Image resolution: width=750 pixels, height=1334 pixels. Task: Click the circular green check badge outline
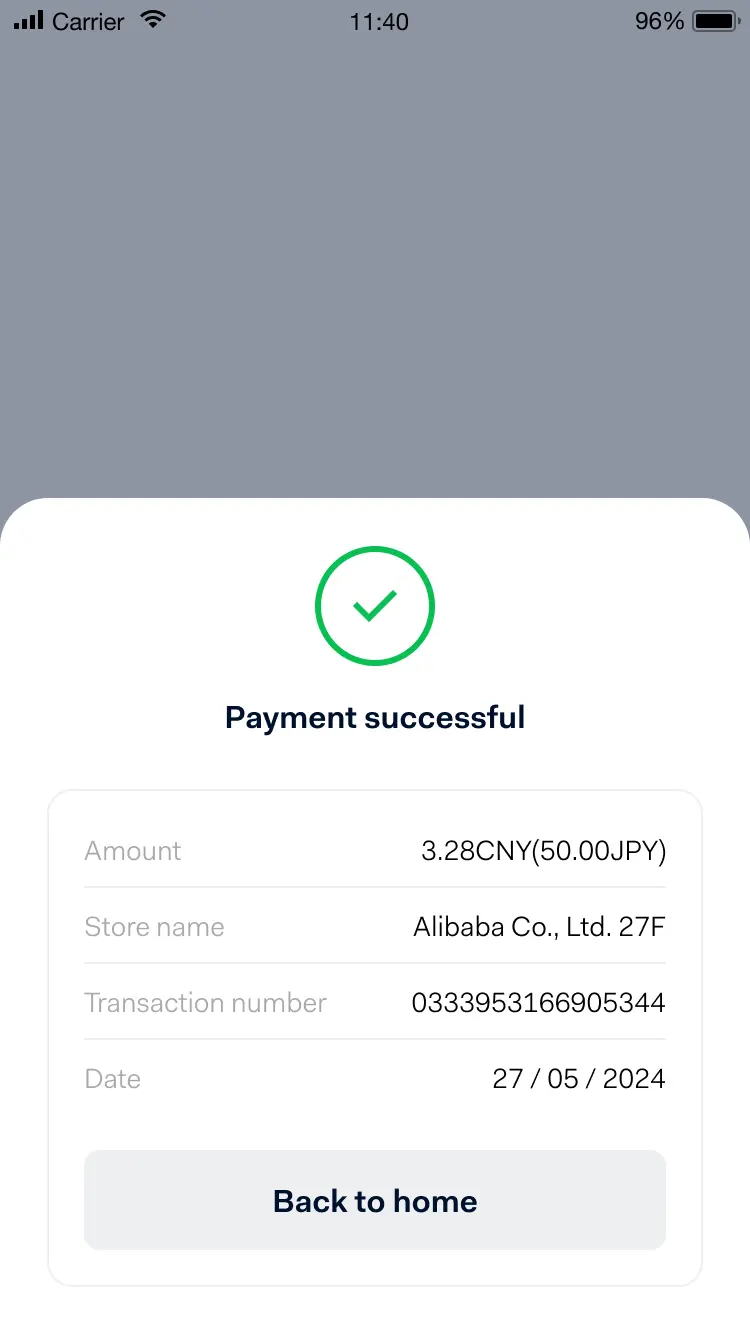pyautogui.click(x=375, y=605)
